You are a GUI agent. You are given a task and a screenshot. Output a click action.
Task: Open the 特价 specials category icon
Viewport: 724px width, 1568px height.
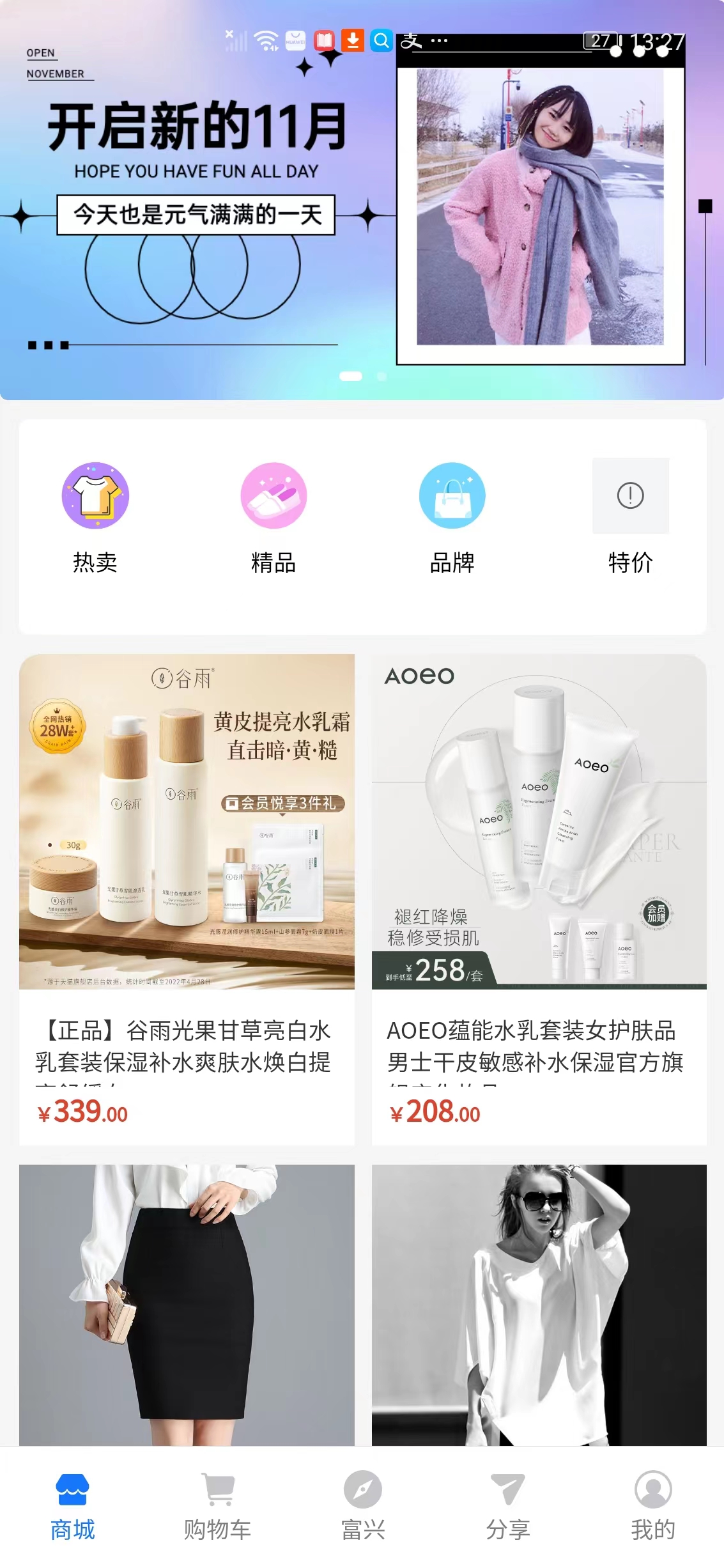click(x=630, y=495)
